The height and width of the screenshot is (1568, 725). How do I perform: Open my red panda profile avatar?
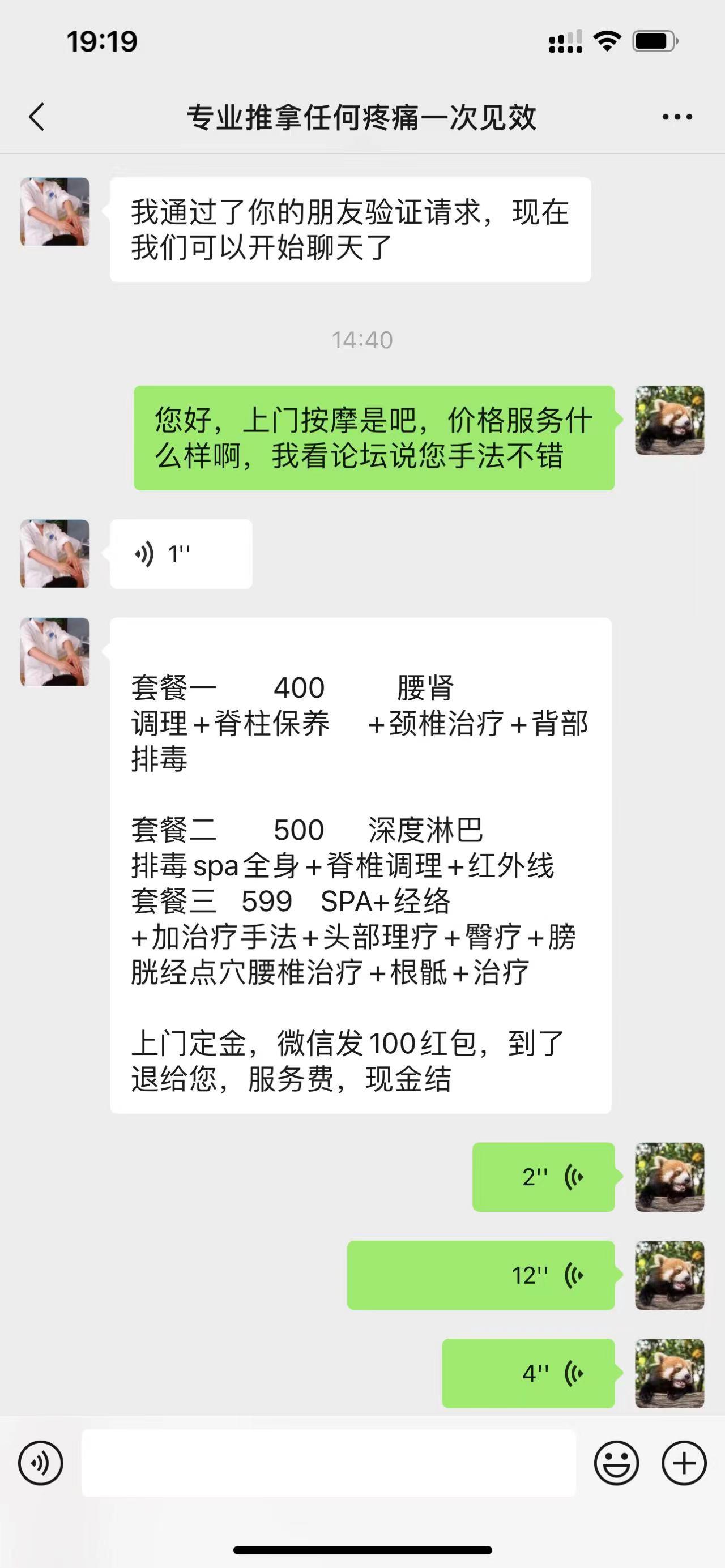coord(669,420)
